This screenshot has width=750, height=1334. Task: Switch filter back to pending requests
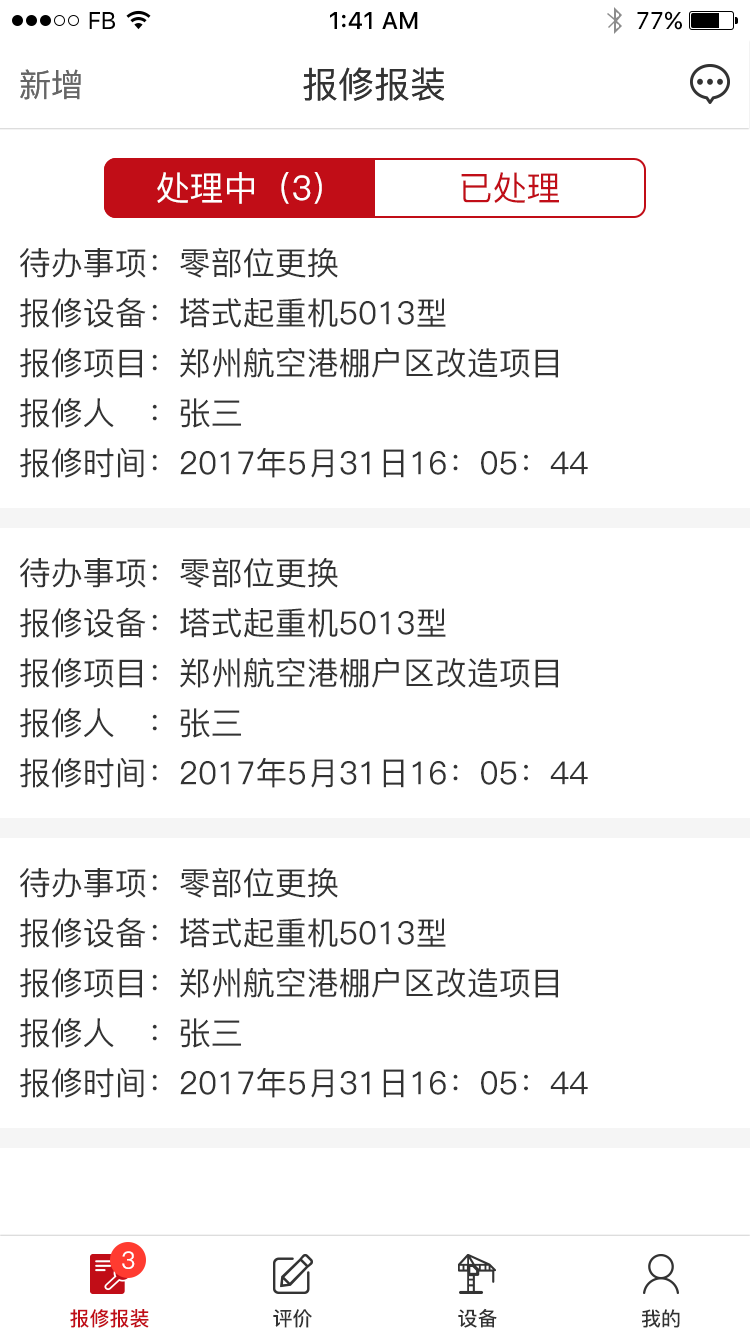coord(238,188)
